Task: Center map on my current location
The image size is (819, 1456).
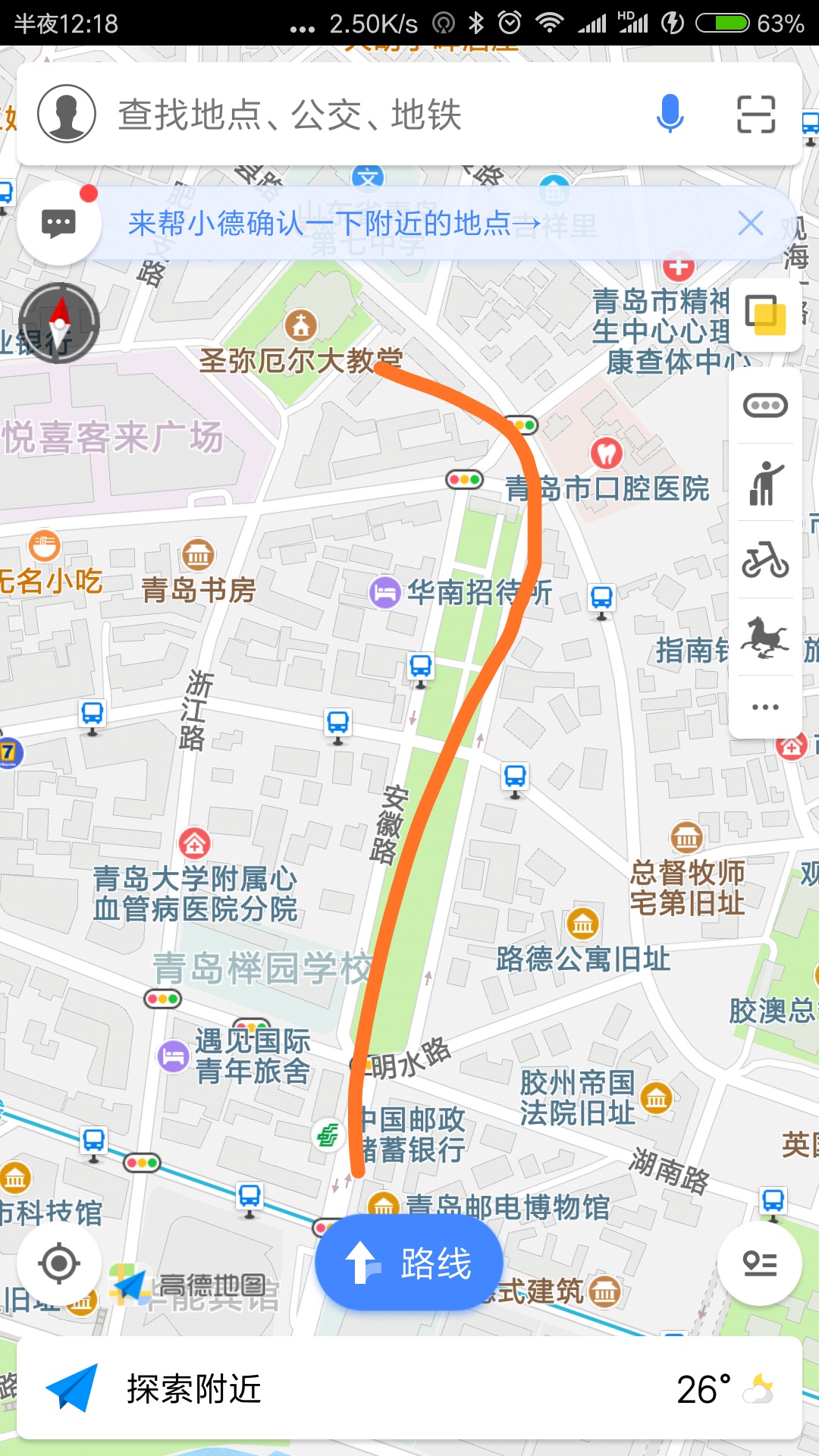Action: [x=59, y=1263]
